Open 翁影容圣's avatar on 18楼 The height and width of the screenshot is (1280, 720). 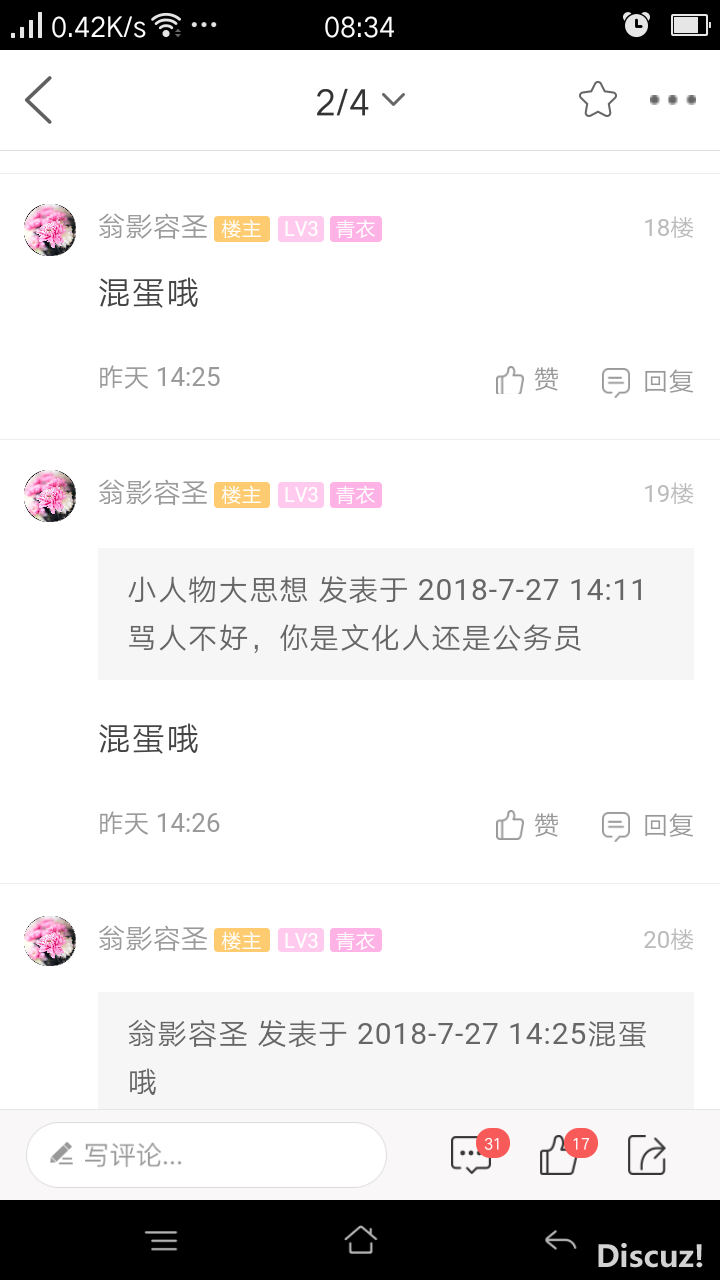(50, 230)
